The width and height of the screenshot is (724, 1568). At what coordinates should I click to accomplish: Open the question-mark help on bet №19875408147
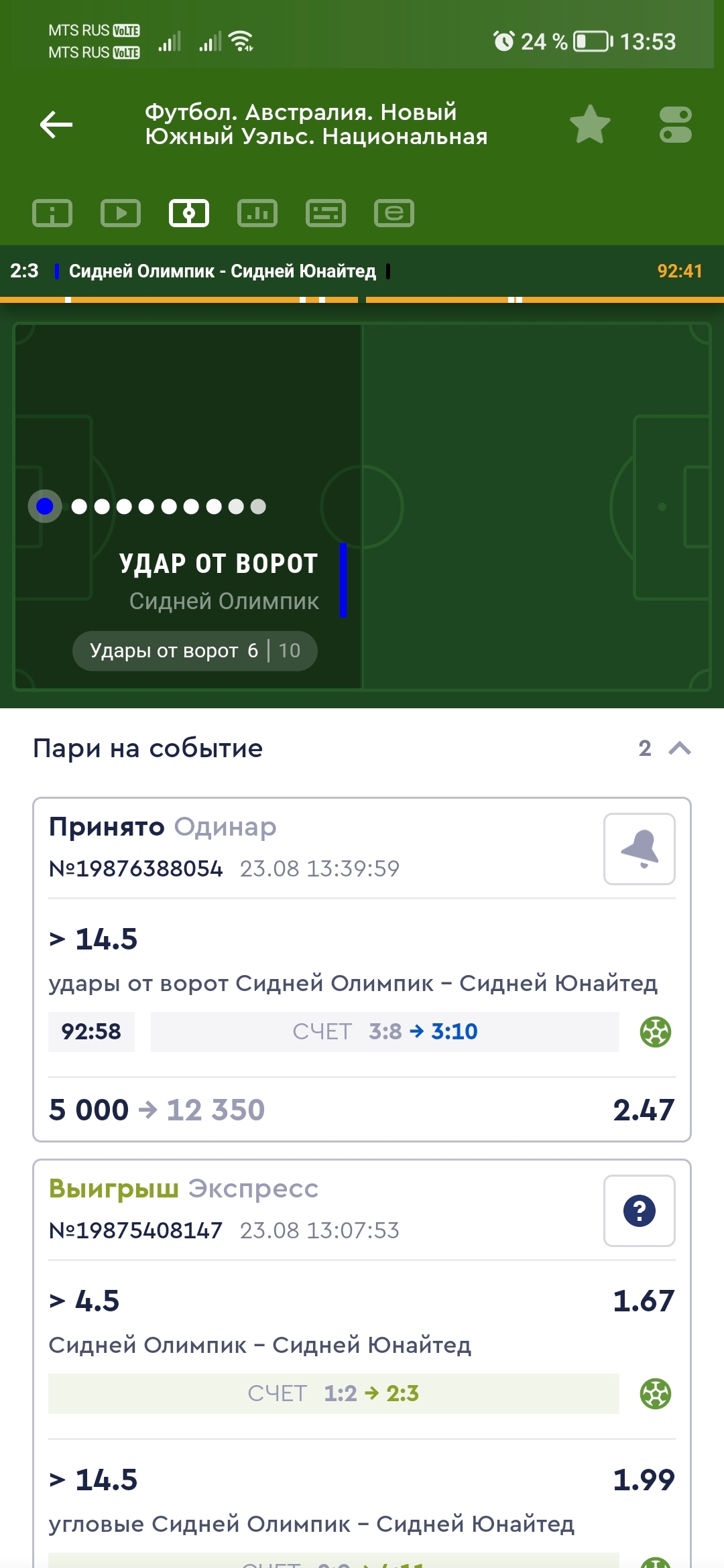pos(639,1211)
